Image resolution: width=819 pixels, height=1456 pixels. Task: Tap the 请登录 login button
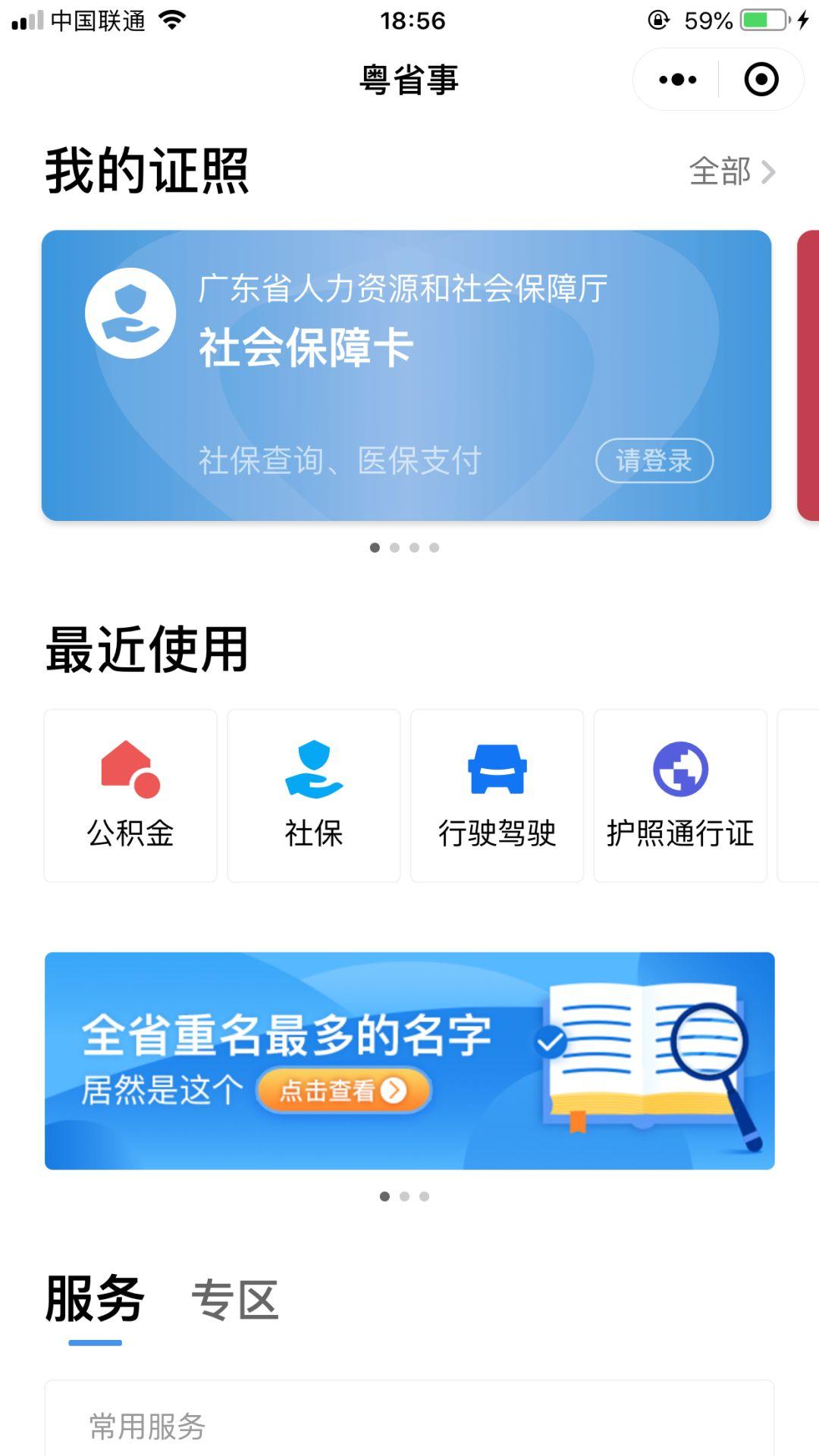(x=654, y=460)
